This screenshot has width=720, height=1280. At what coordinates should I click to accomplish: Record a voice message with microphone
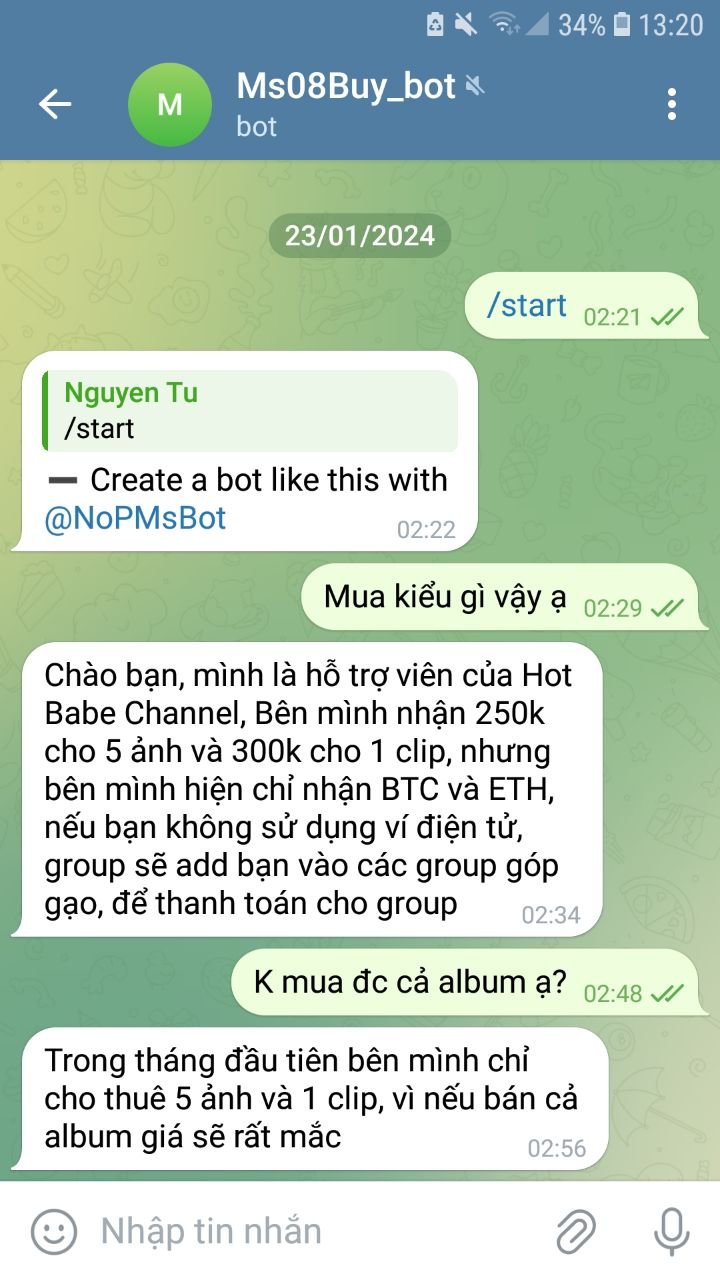click(x=671, y=1231)
